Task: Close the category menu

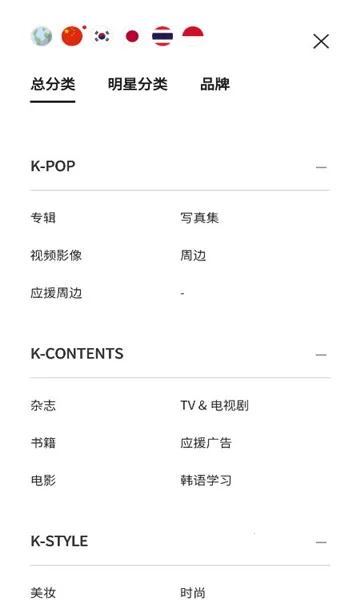Action: coord(321,41)
